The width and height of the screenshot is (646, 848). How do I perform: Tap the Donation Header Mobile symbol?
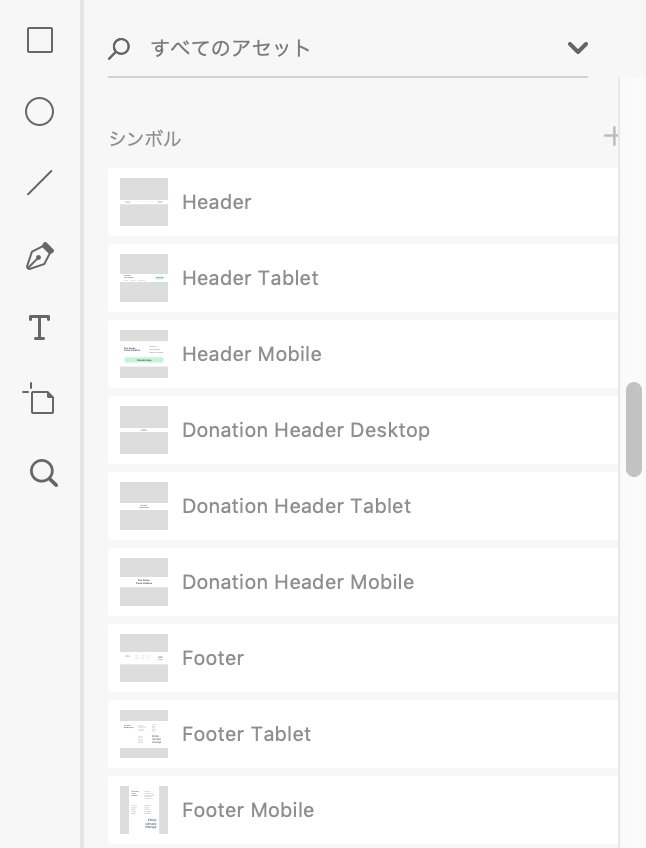[362, 582]
